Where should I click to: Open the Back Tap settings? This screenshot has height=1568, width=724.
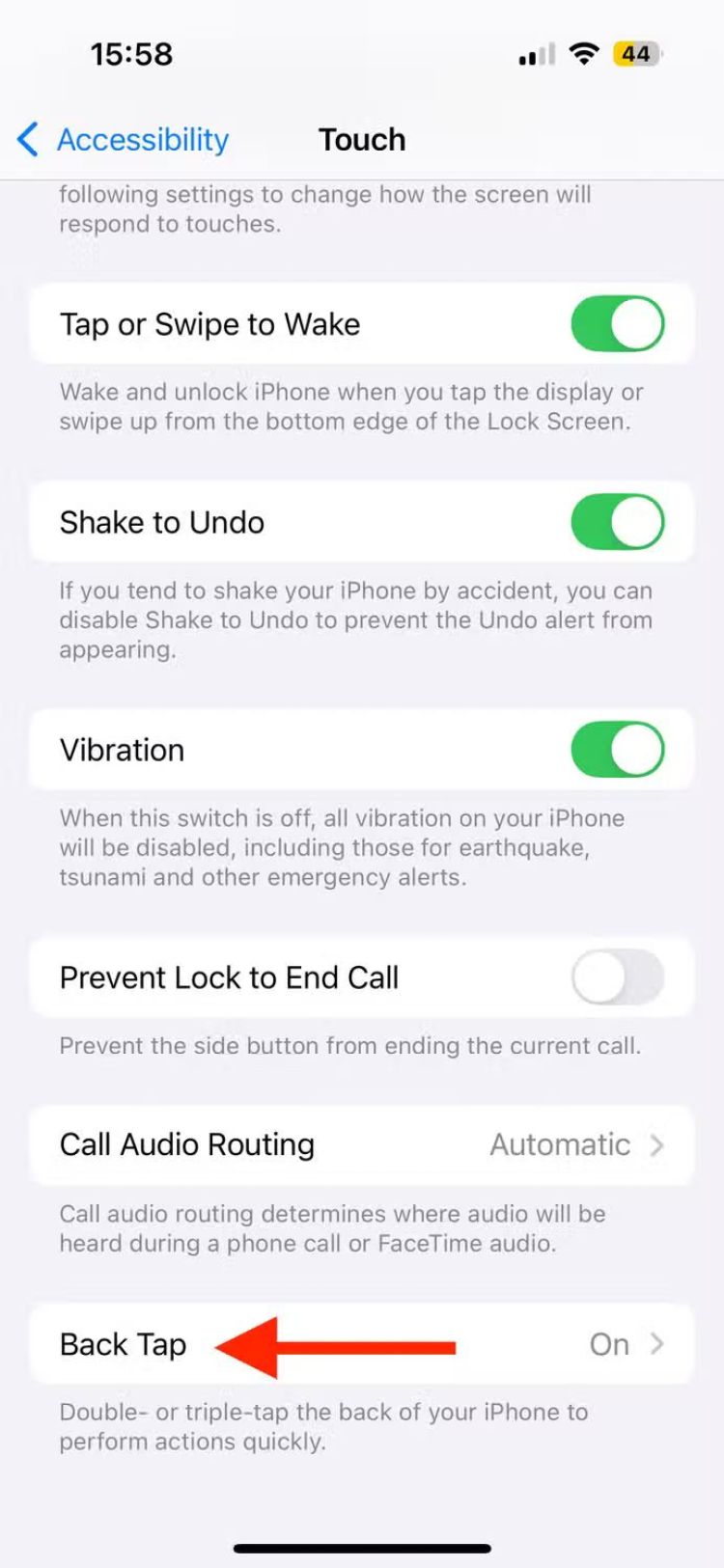362,1344
